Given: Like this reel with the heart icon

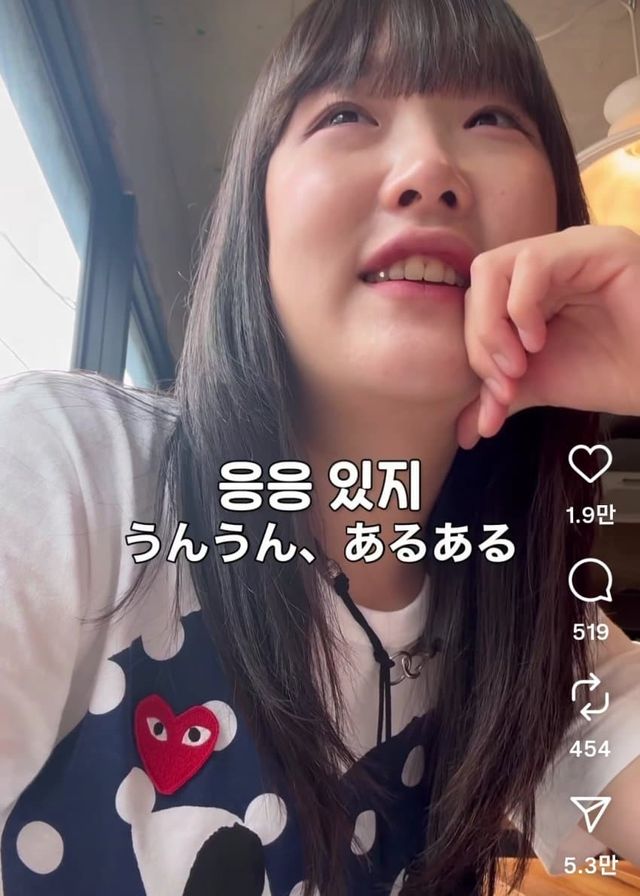Looking at the screenshot, I should pyautogui.click(x=590, y=464).
